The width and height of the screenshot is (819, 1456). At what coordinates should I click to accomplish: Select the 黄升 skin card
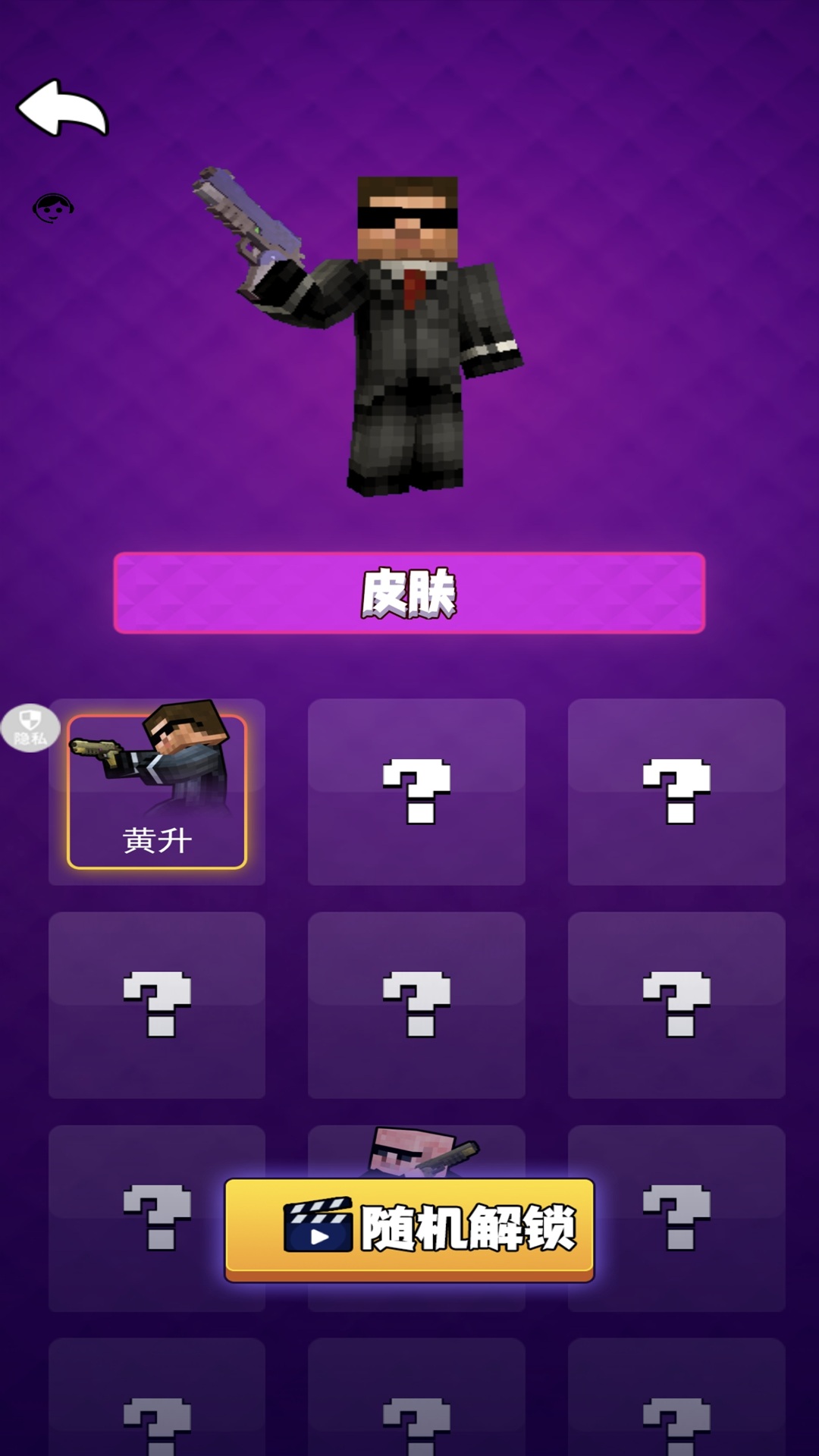pos(157,792)
